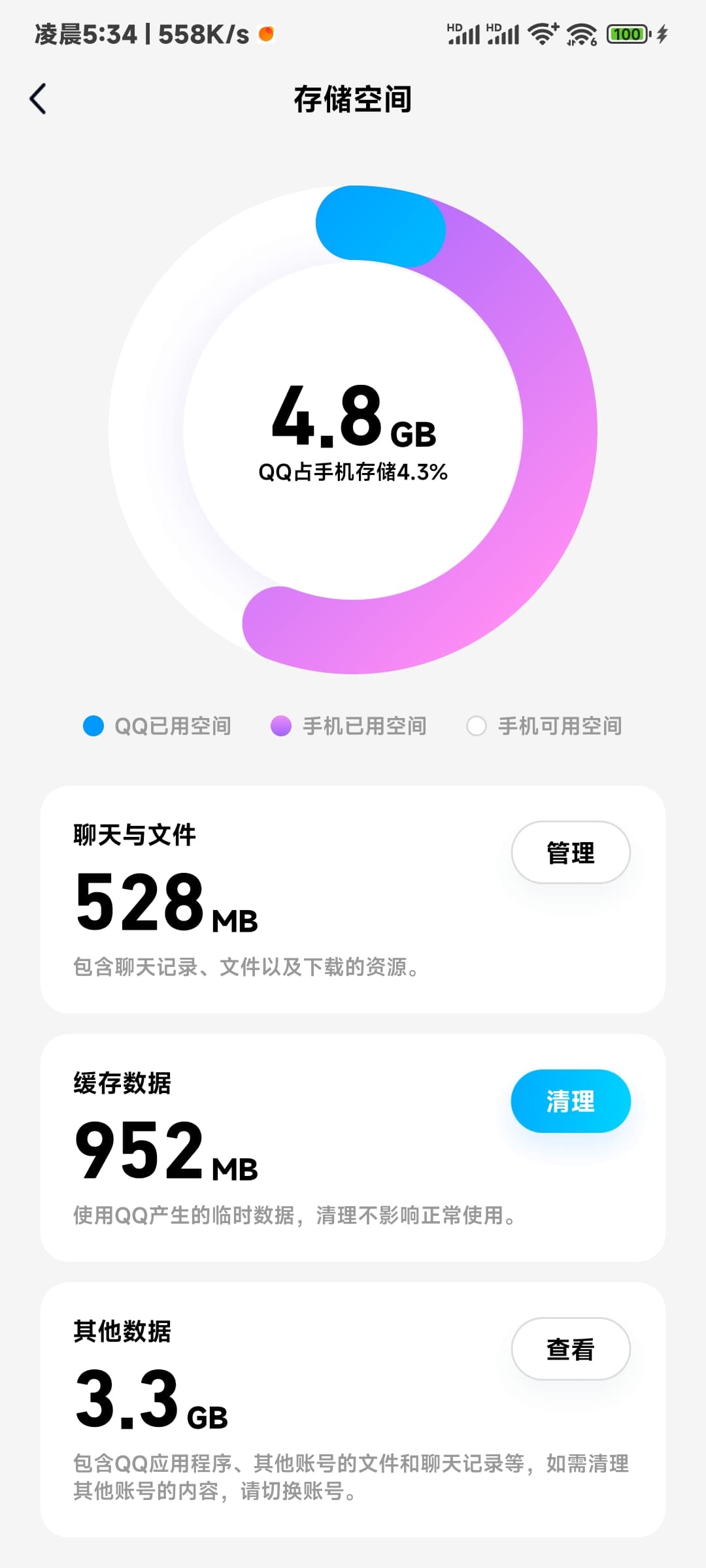Tap 清理 to clear cached data
This screenshot has width=706, height=1568.
570,1102
